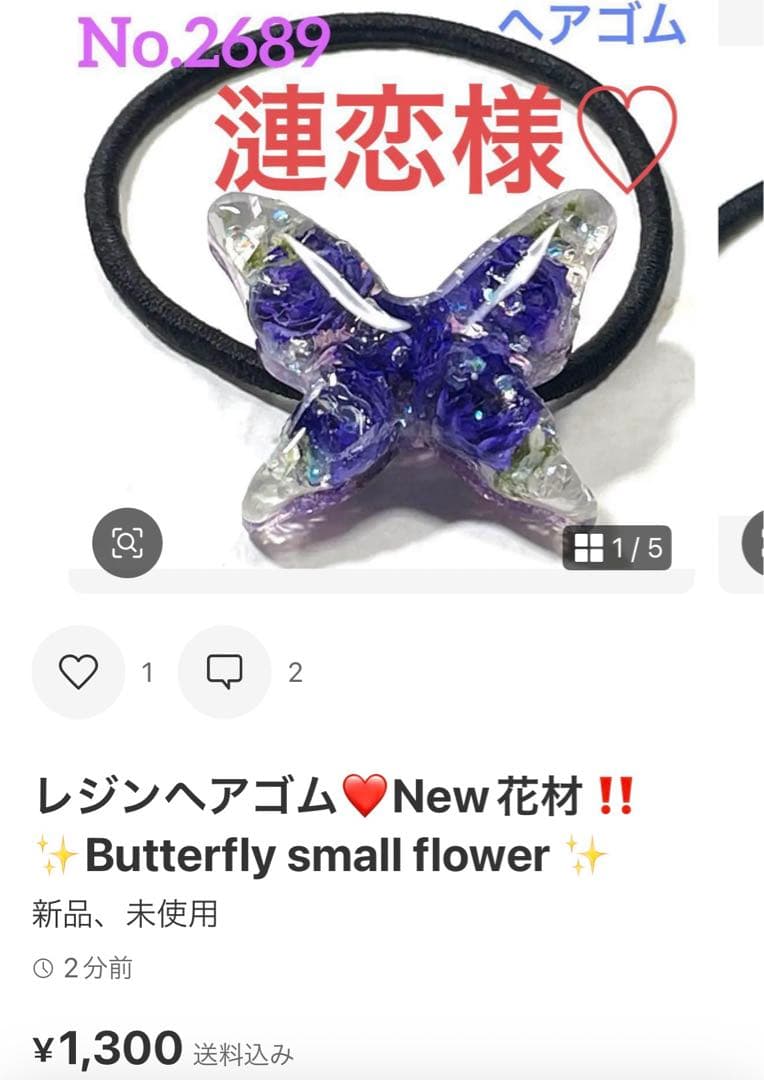Select the clock icon next to the timestamp
The width and height of the screenshot is (764, 1080).
(x=41, y=966)
